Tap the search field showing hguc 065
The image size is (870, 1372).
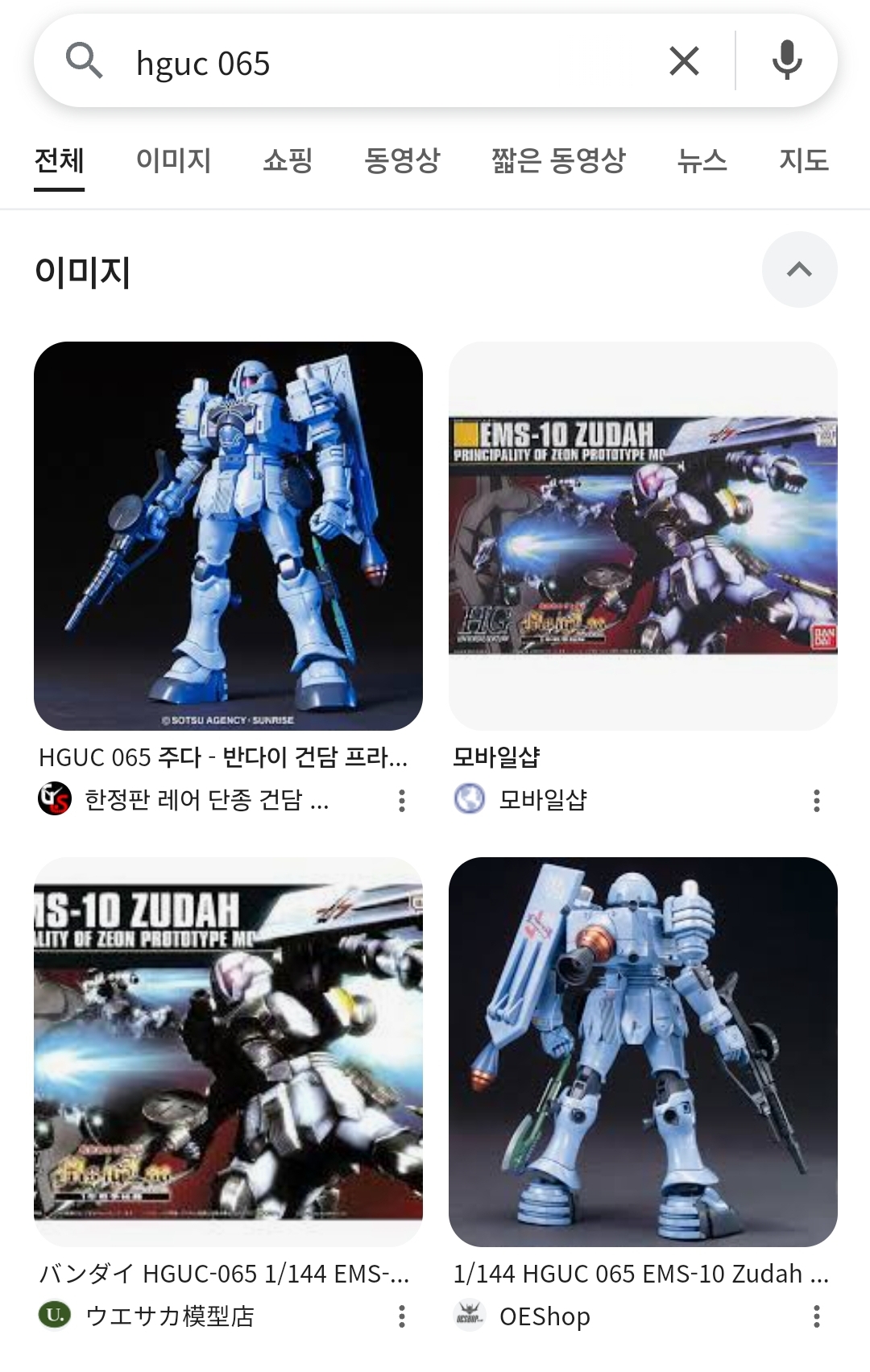click(x=387, y=63)
